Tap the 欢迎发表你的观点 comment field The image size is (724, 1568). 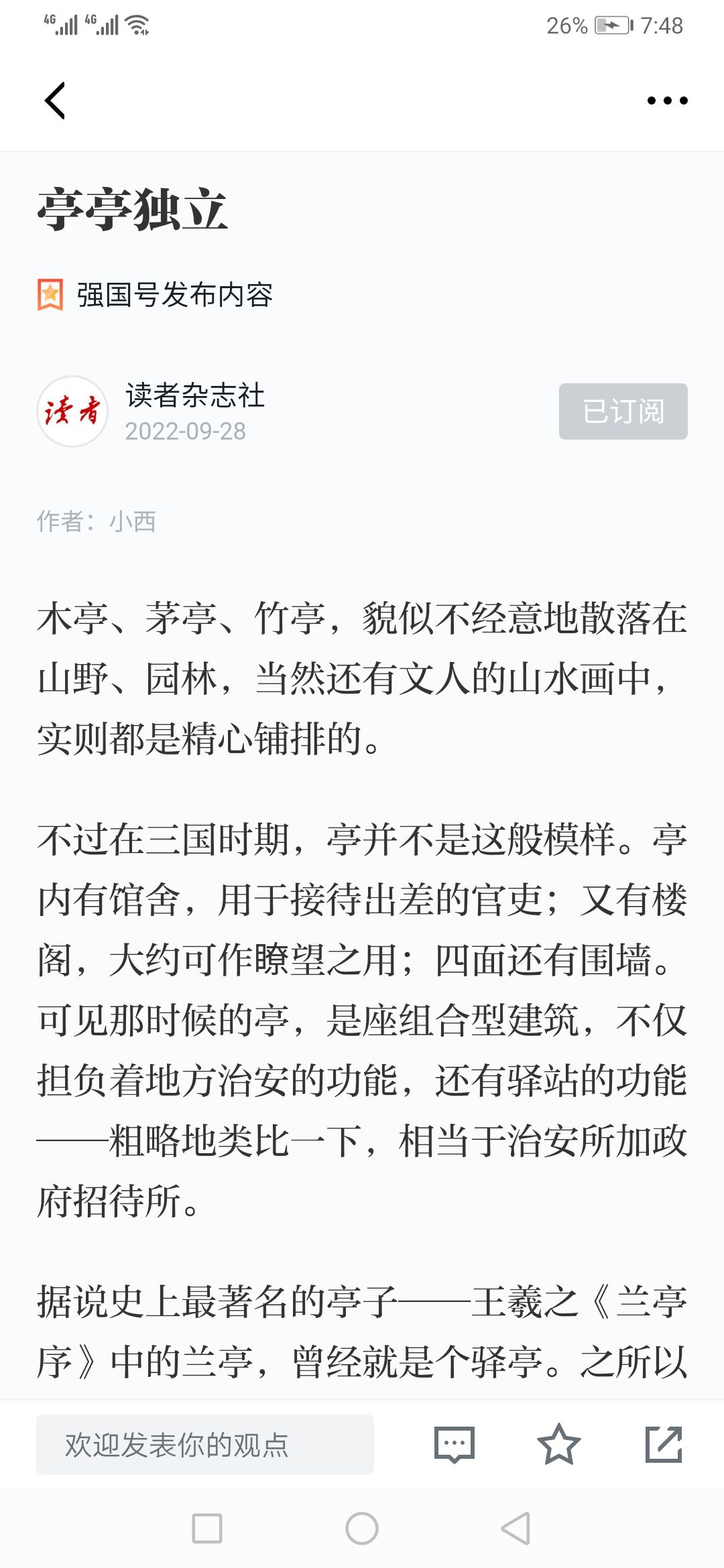205,1445
